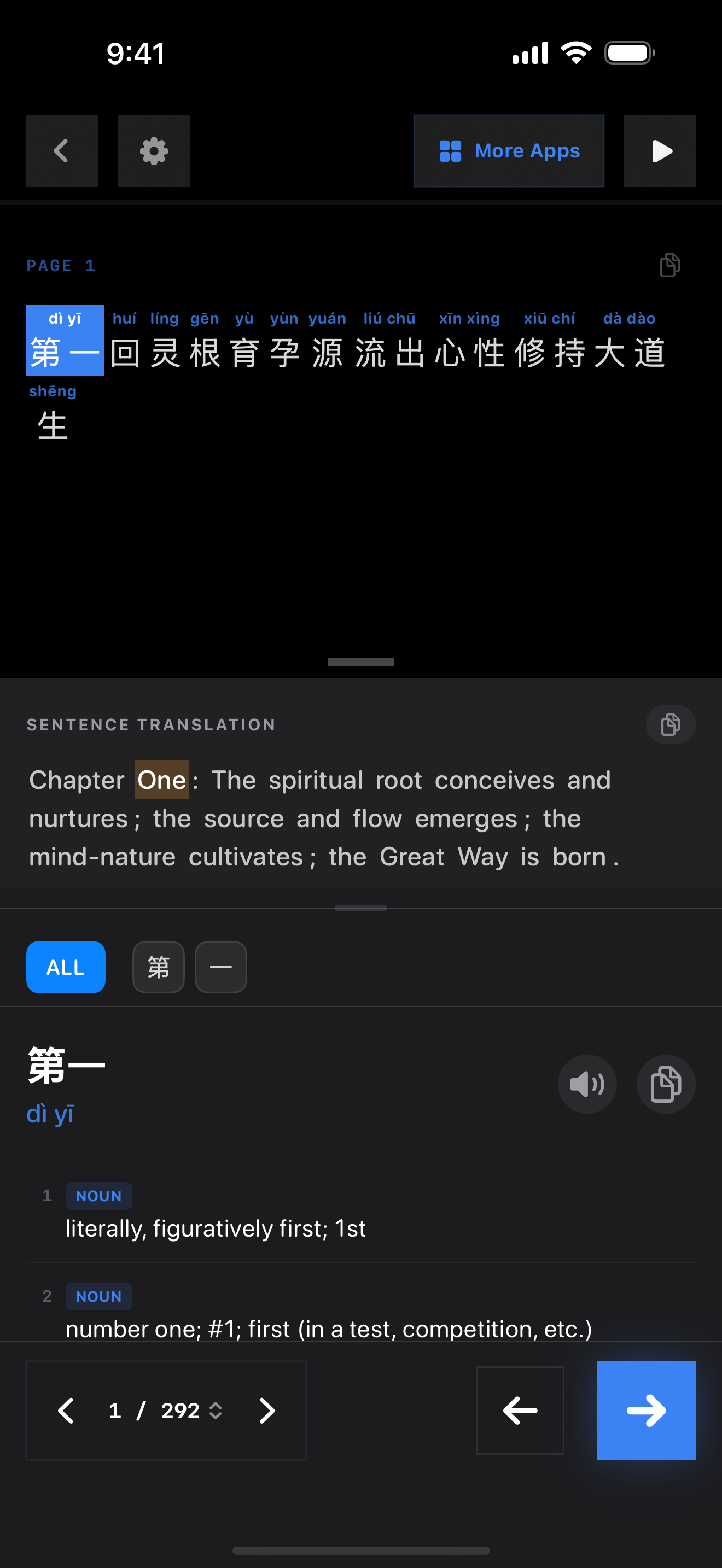Move to the previous word
Viewport: 722px width, 1568px height.
(x=520, y=1411)
